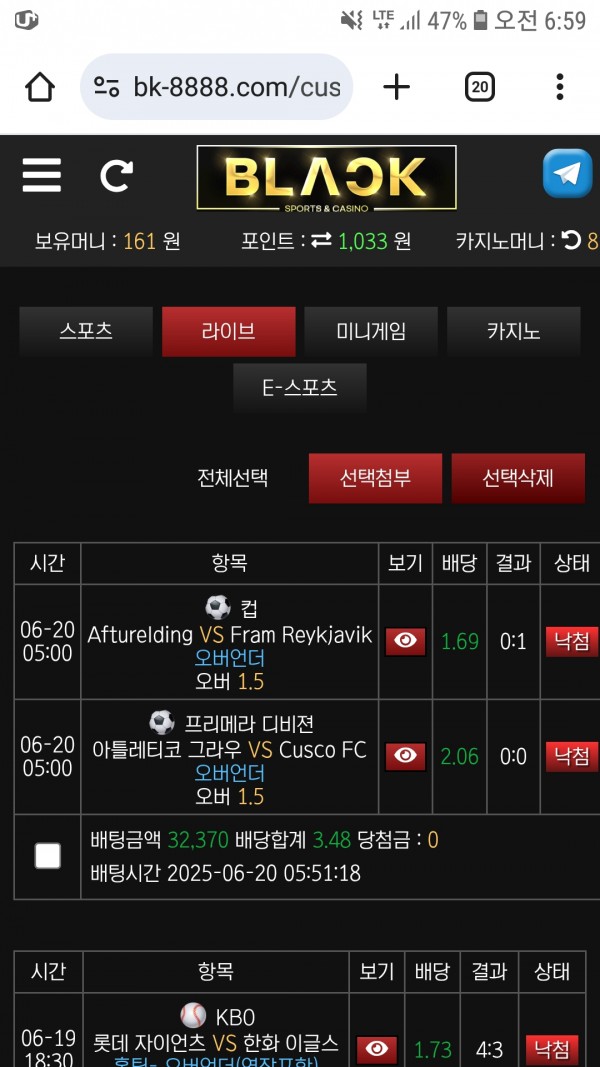This screenshot has width=600, height=1067.
Task: Delete selected bets with 선택삭제
Action: (x=517, y=477)
